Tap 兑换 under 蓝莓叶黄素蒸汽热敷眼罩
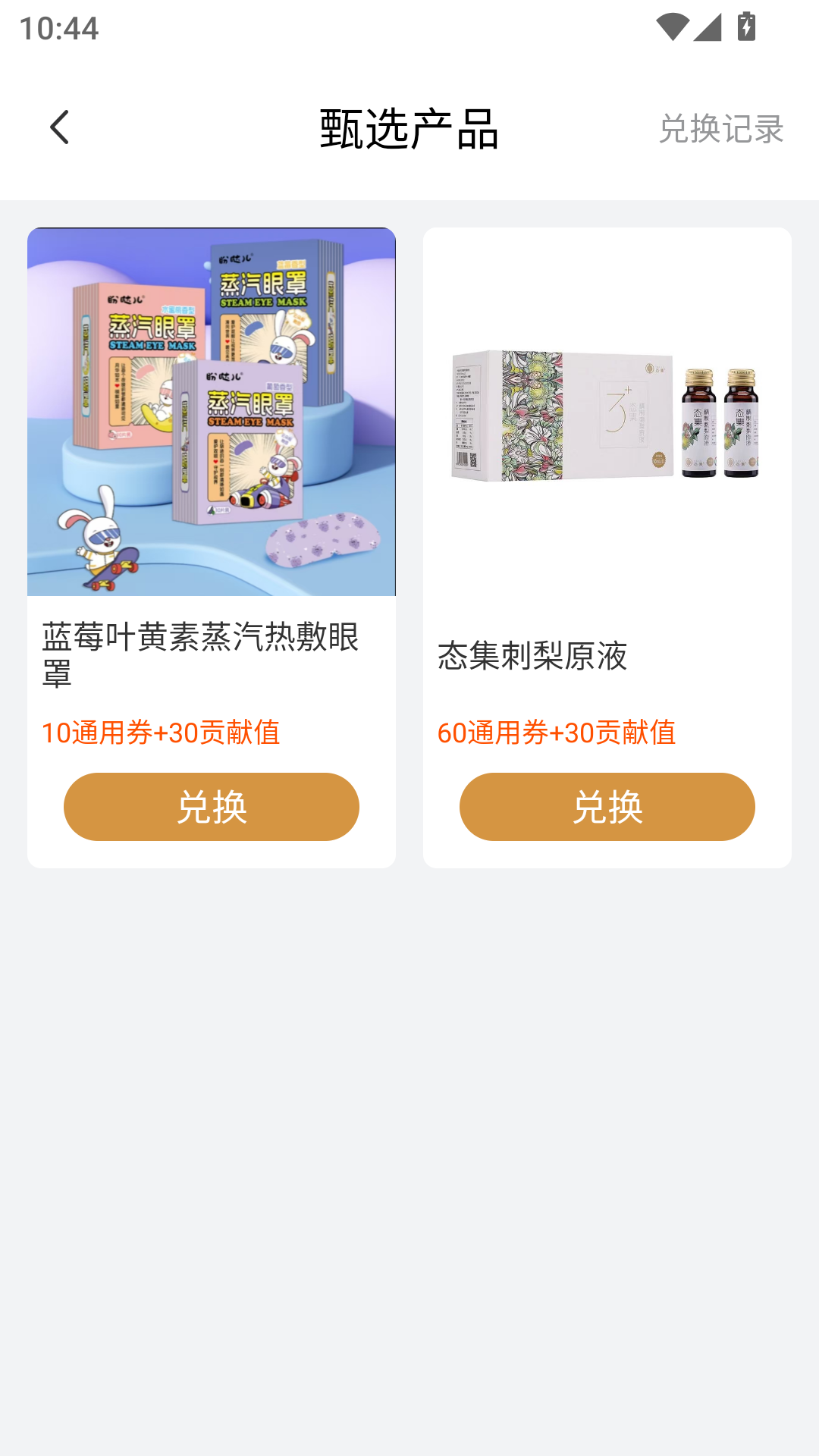 point(212,807)
